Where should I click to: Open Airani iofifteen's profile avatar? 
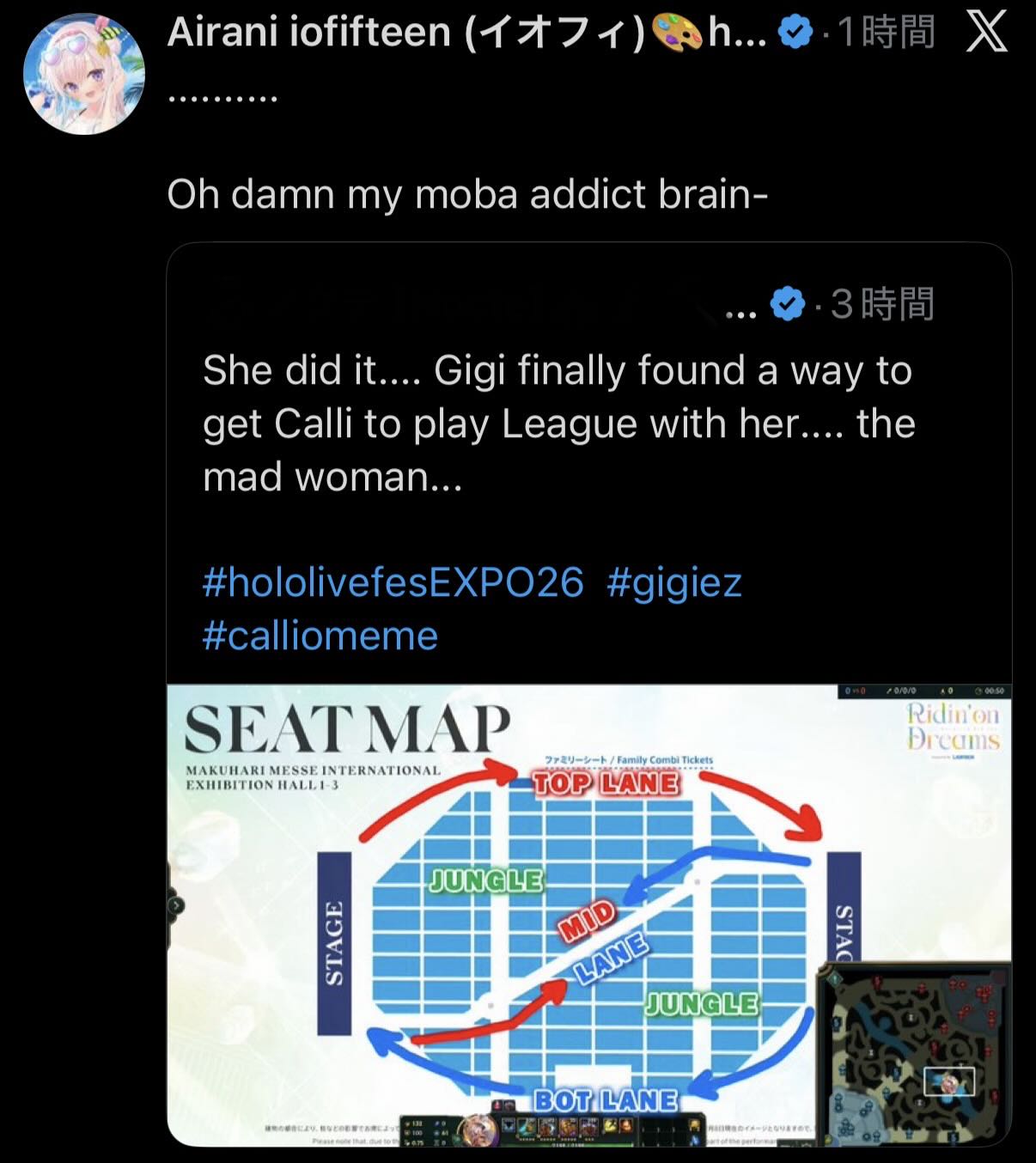click(x=84, y=74)
